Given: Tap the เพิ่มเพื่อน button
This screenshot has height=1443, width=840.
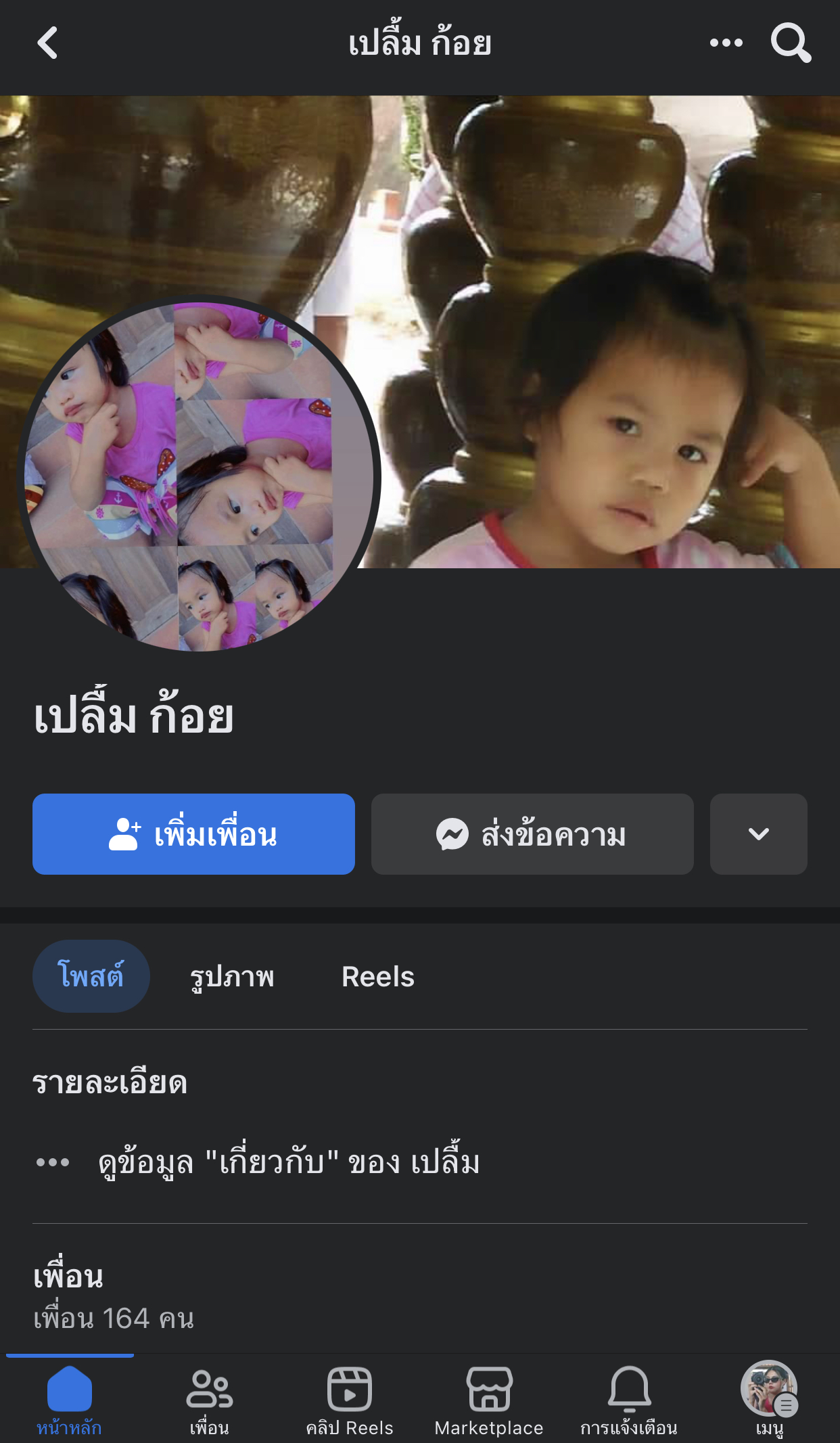Looking at the screenshot, I should click(x=193, y=834).
